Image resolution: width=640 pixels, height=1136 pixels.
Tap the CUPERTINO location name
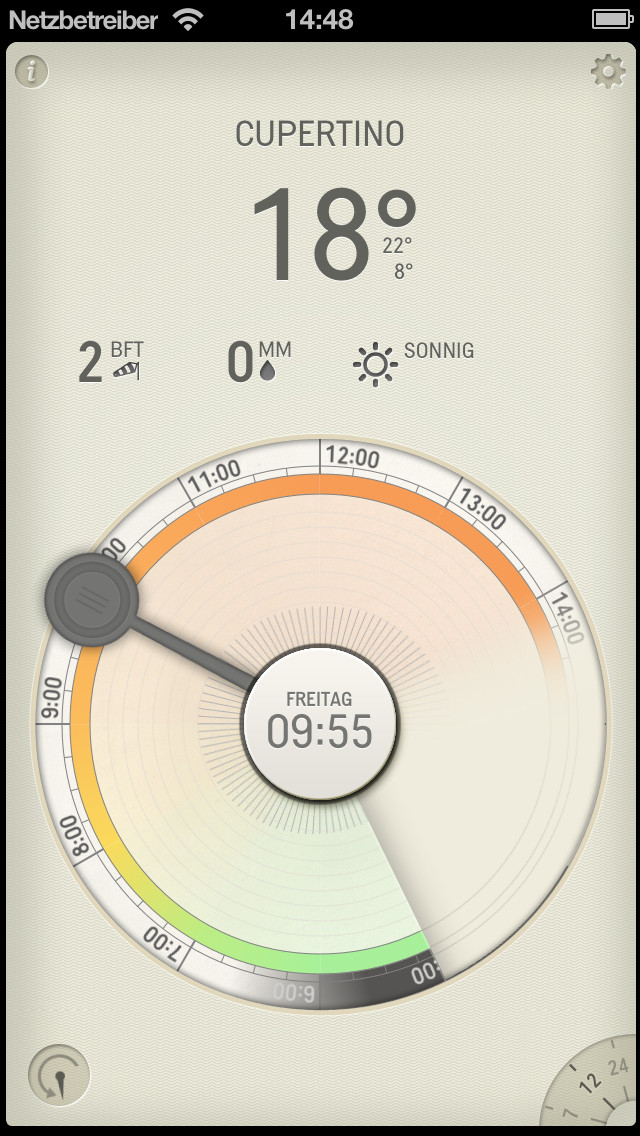pos(320,134)
